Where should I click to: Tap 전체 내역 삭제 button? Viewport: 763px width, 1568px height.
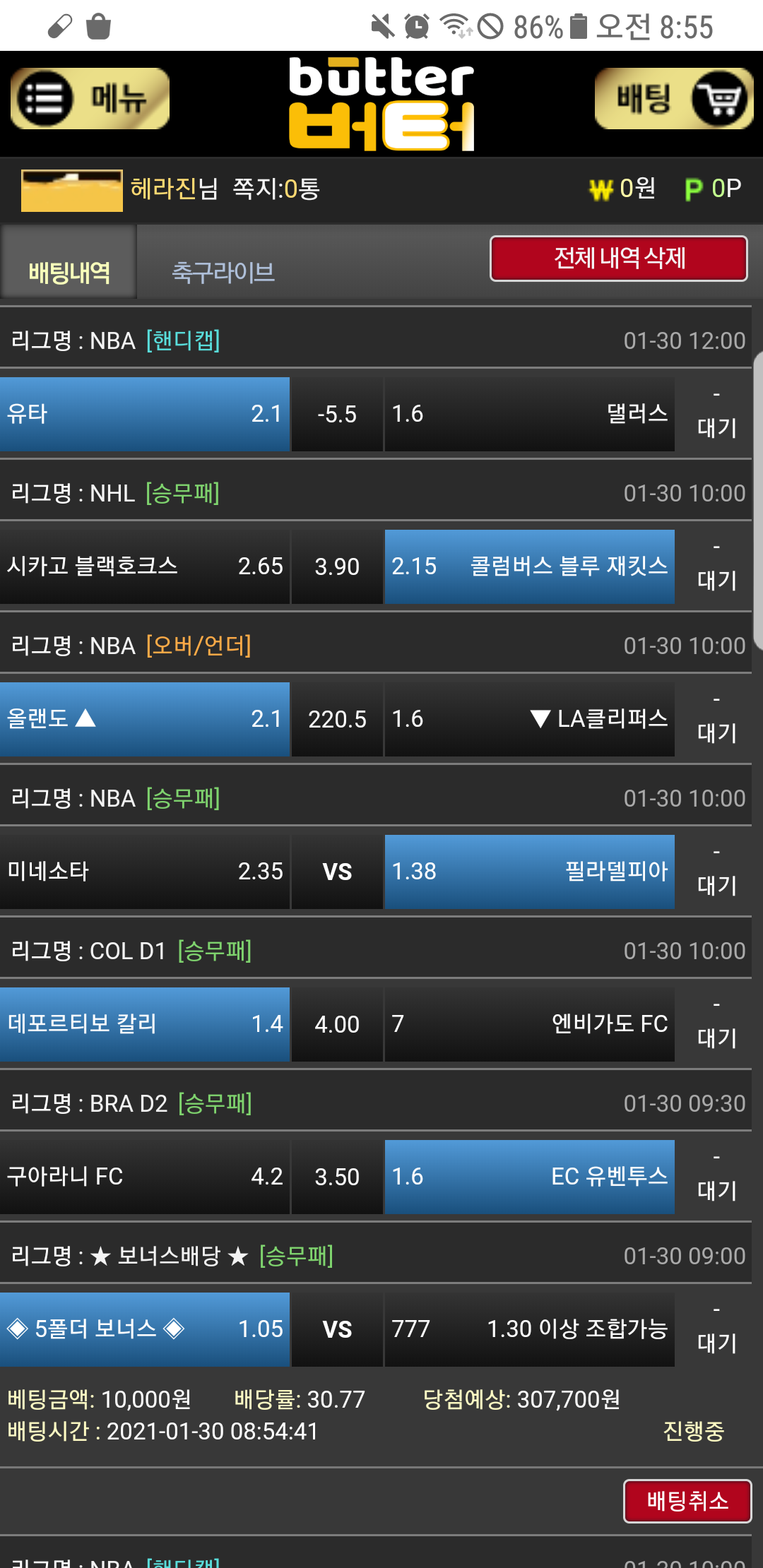[x=618, y=259]
